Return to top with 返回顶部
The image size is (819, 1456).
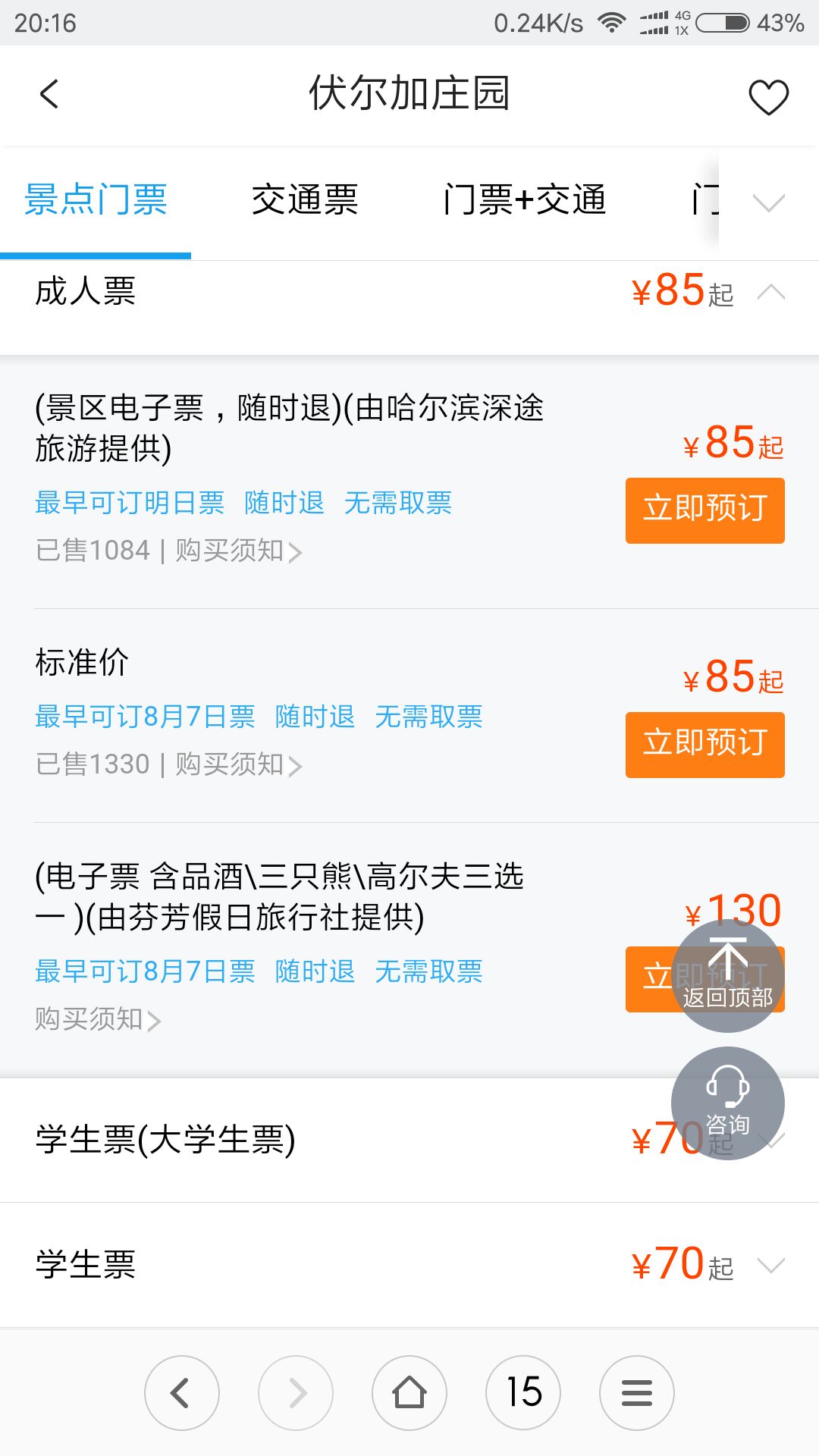pyautogui.click(x=728, y=975)
